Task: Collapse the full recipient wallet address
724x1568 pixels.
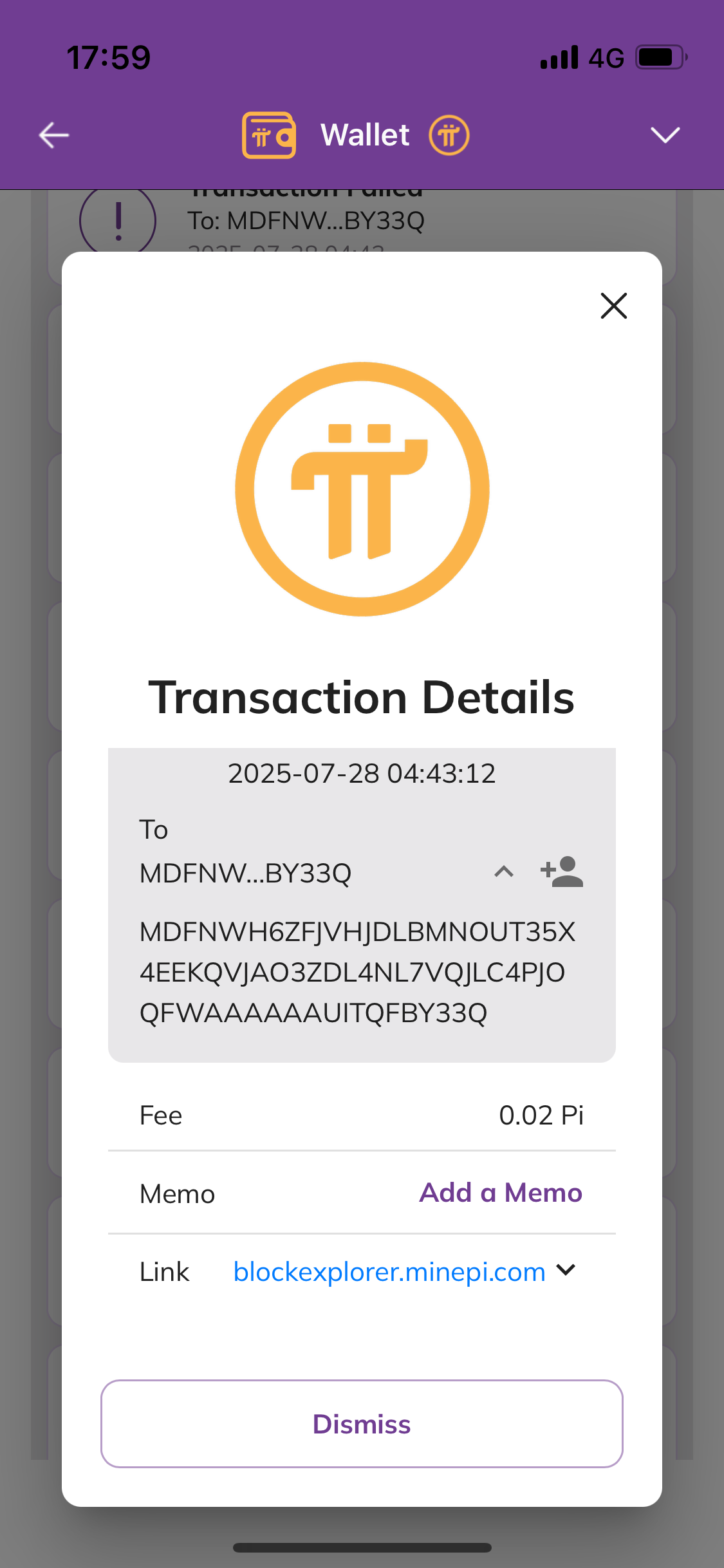Action: tap(503, 872)
